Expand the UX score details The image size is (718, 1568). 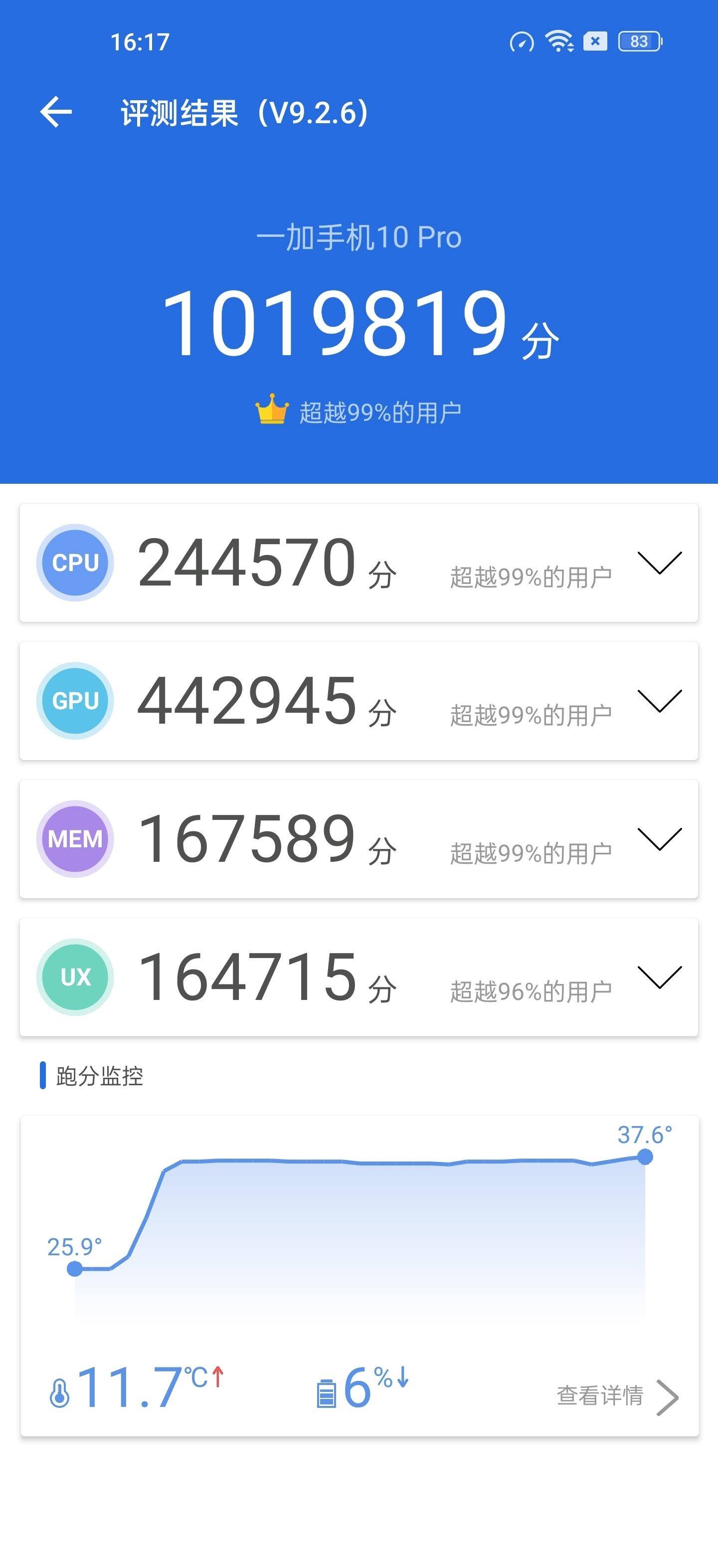coord(659,977)
